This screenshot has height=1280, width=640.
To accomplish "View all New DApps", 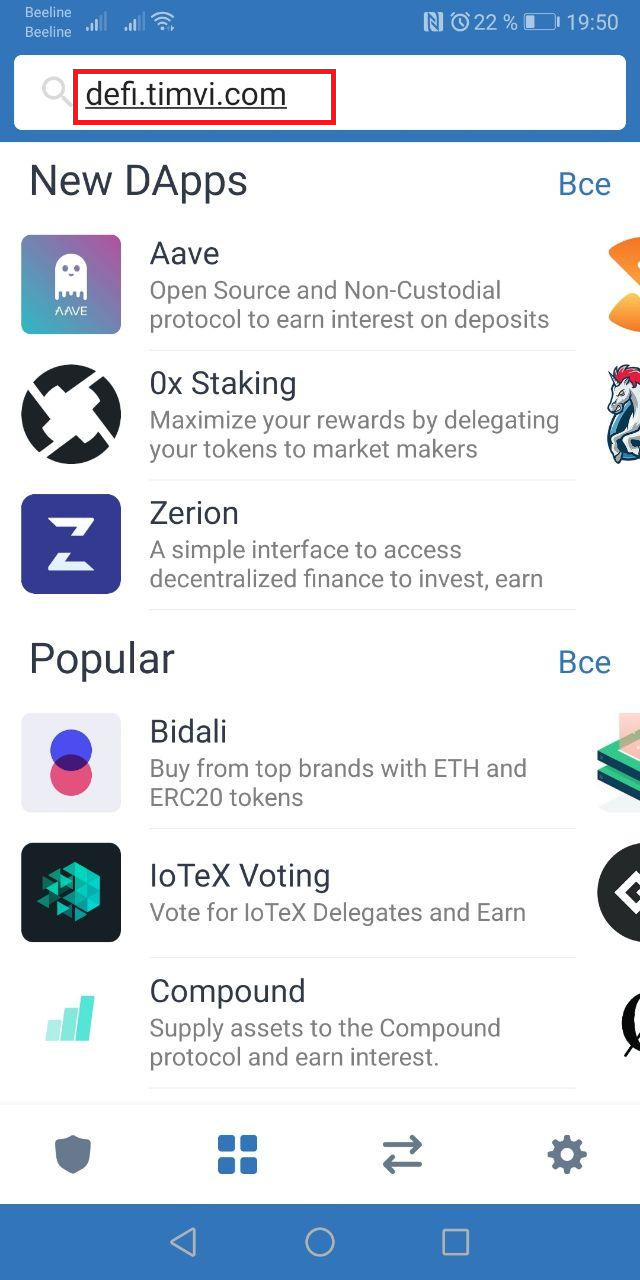I will pyautogui.click(x=584, y=184).
